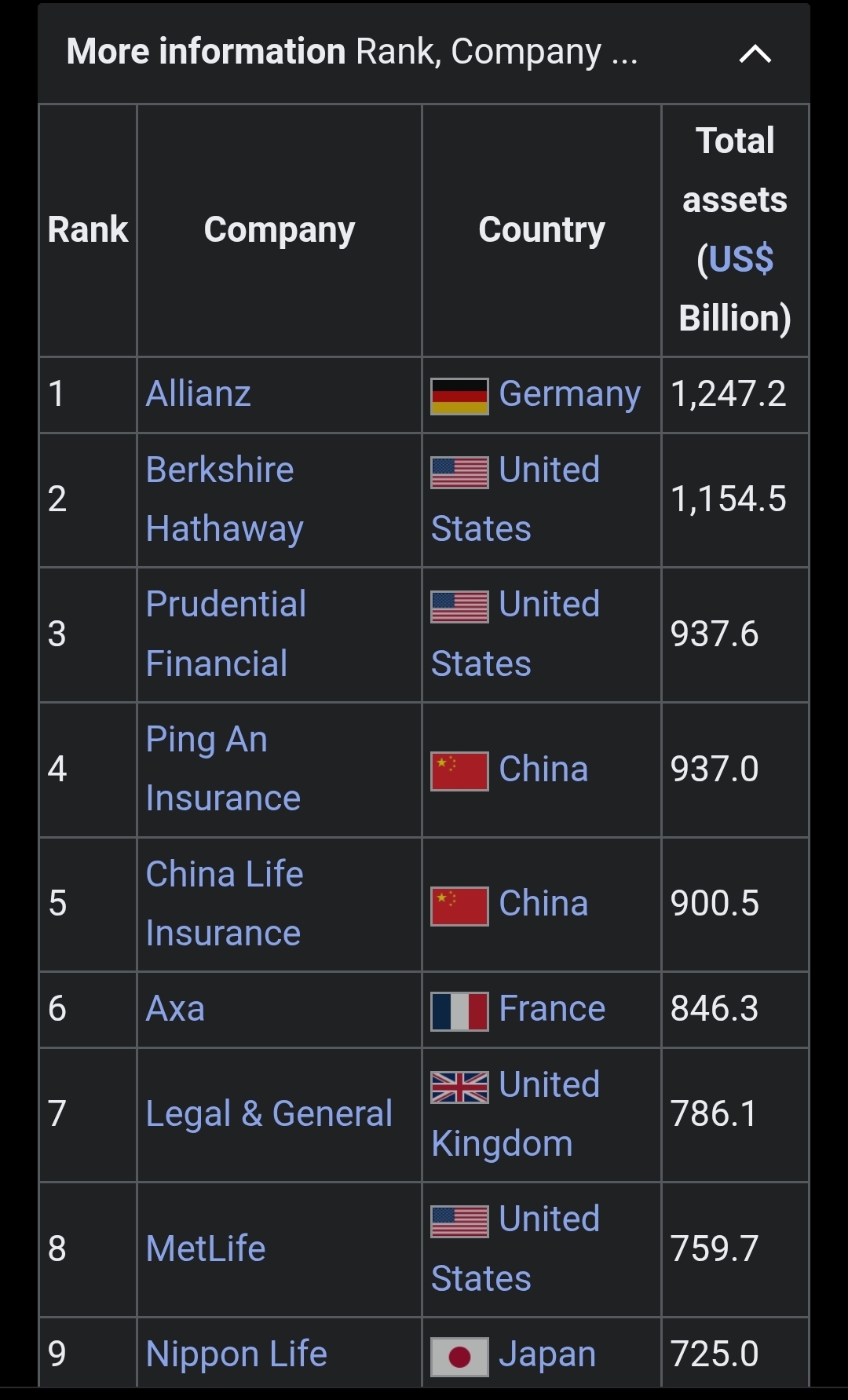This screenshot has height=1400, width=848.
Task: Tap the France country link
Action: [552, 1009]
